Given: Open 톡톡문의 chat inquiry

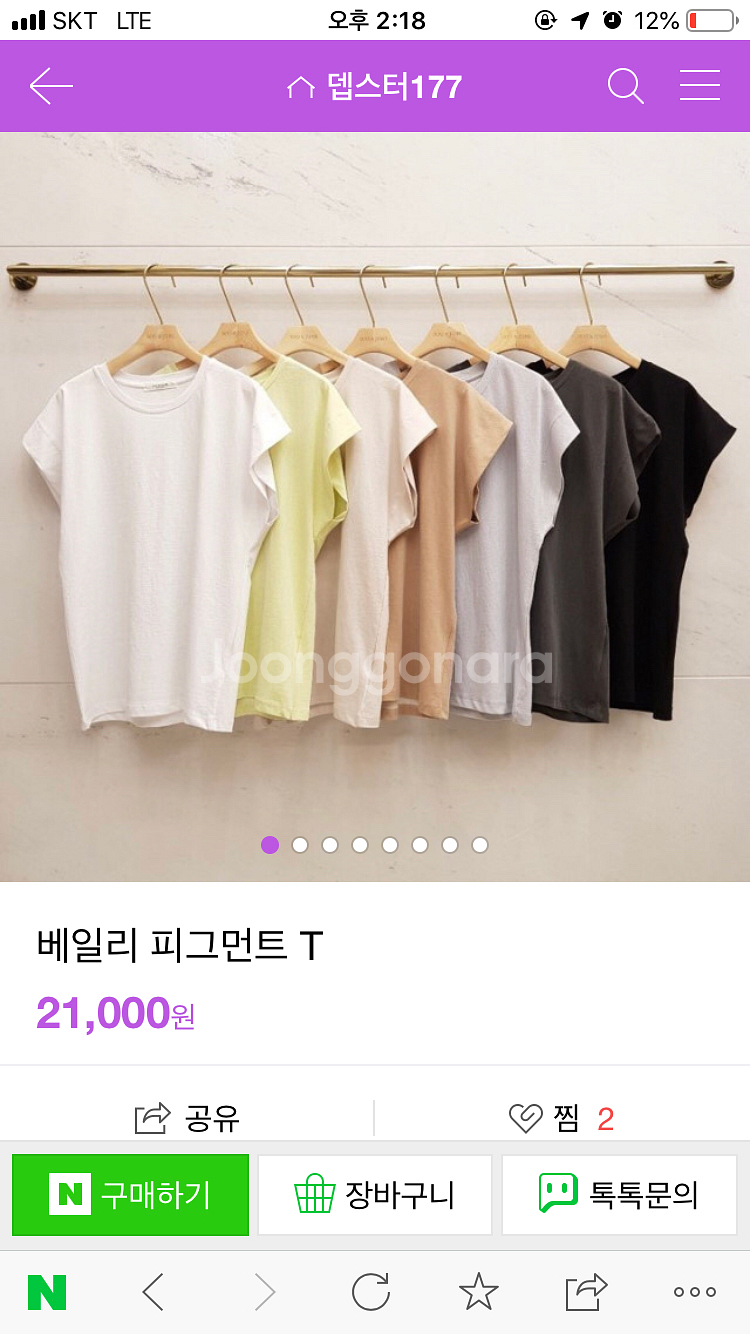Looking at the screenshot, I should click(619, 1195).
